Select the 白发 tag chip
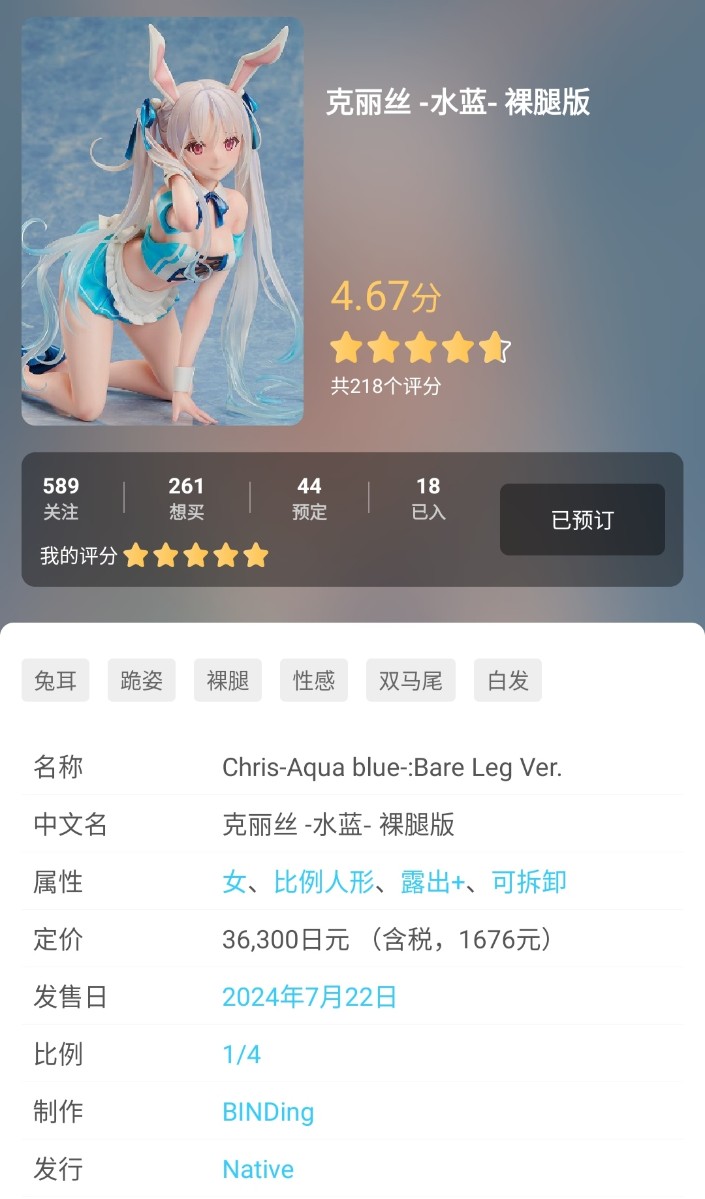705x1199 pixels. tap(508, 680)
